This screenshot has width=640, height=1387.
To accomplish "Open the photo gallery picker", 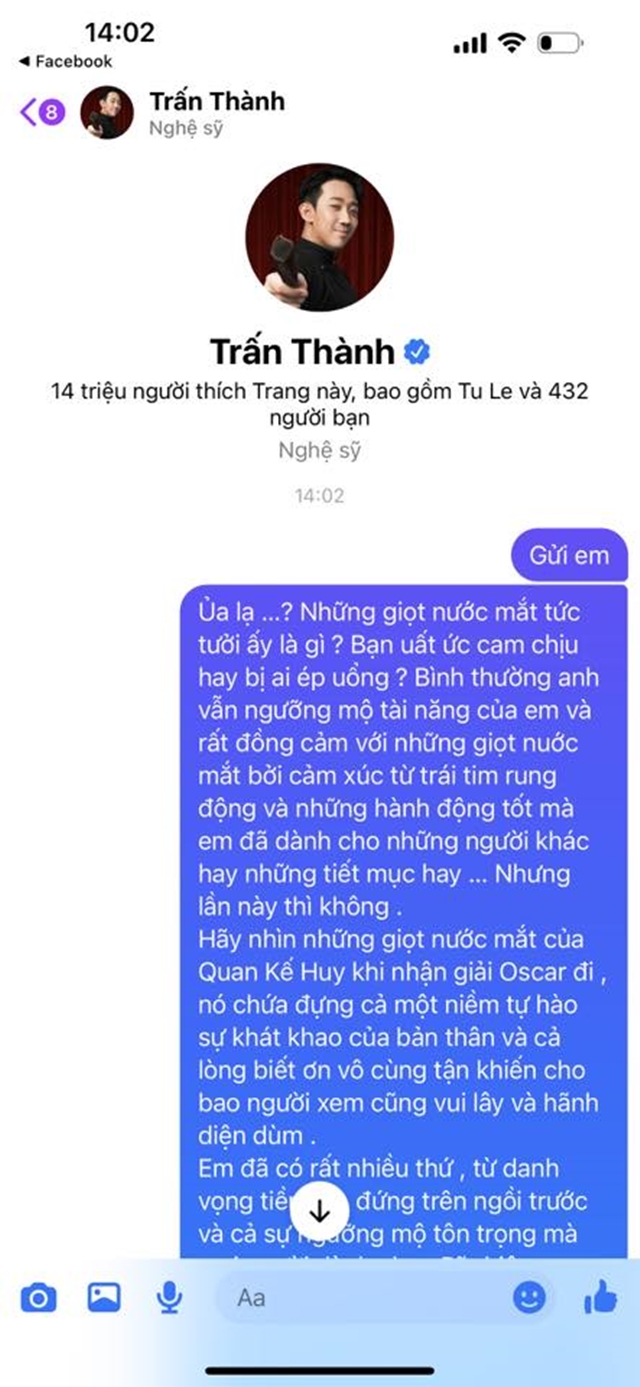I will pyautogui.click(x=104, y=1297).
